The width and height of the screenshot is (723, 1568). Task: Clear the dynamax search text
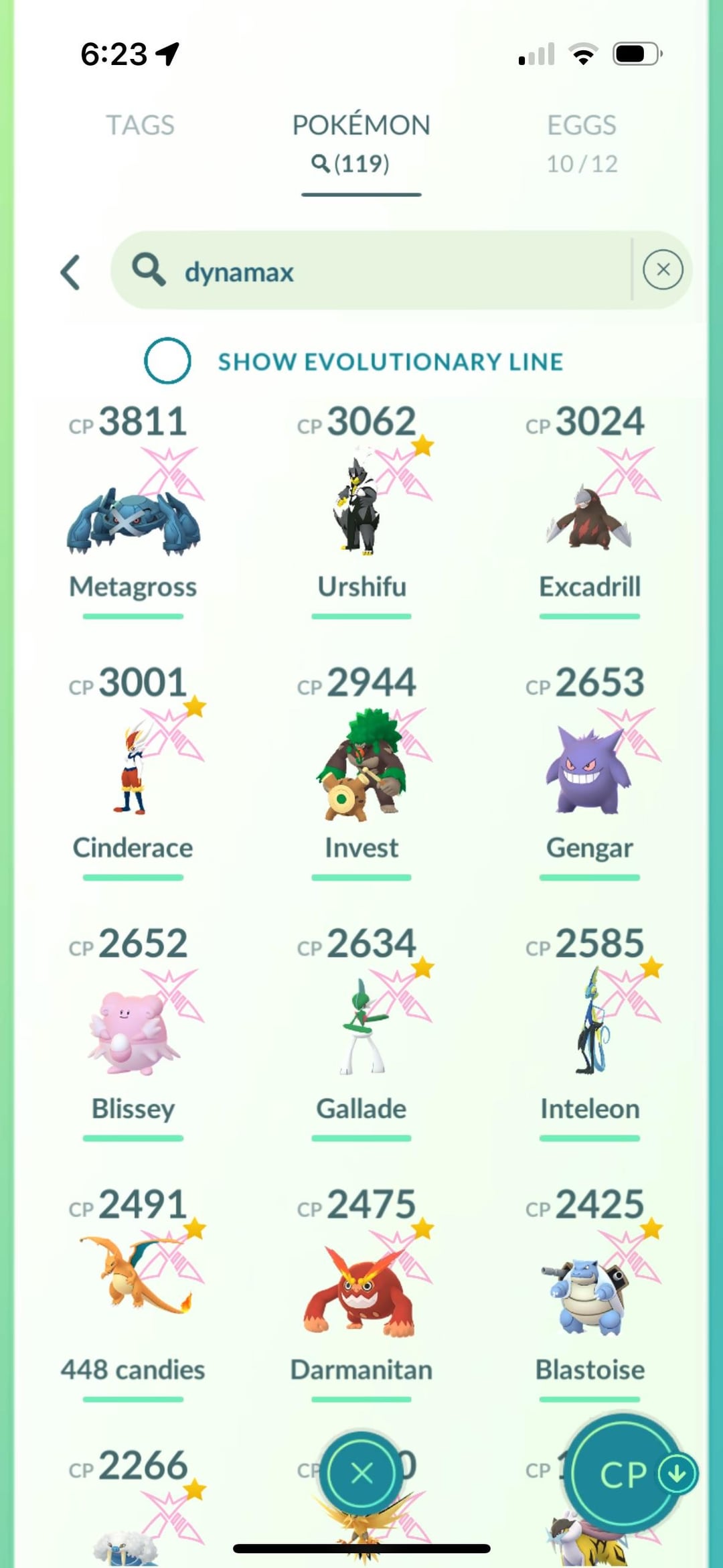pos(662,270)
